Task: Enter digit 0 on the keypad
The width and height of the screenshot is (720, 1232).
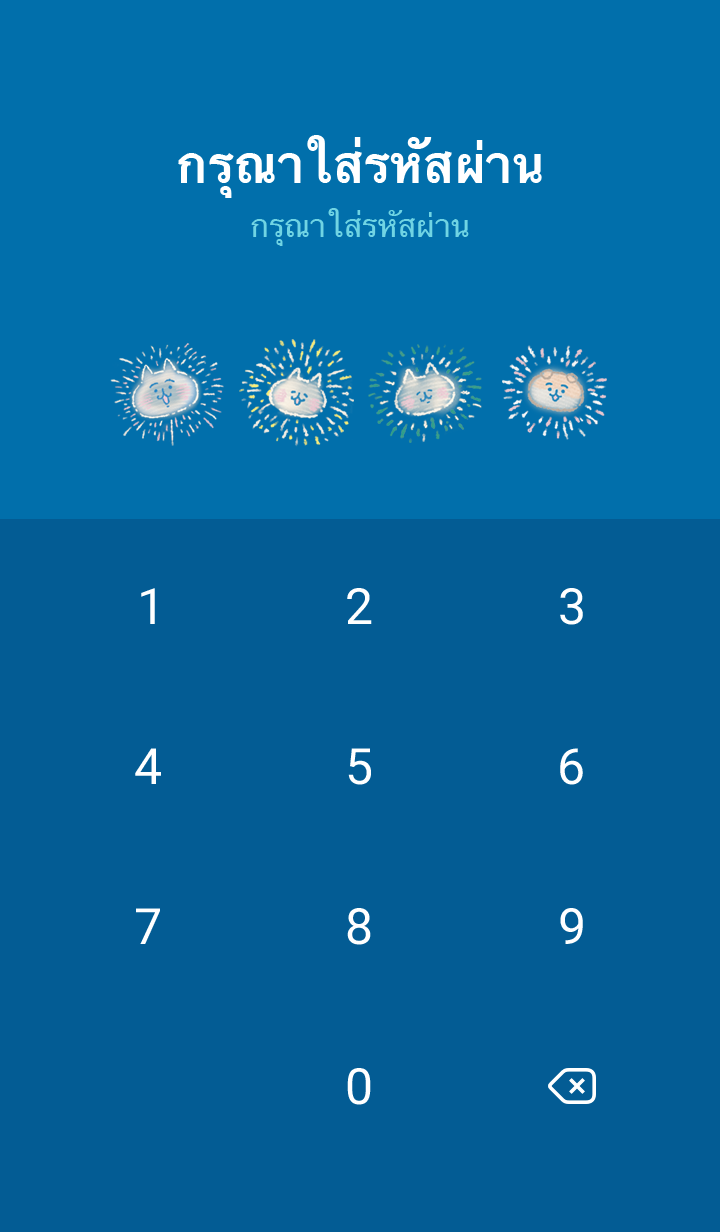Action: click(x=359, y=1087)
